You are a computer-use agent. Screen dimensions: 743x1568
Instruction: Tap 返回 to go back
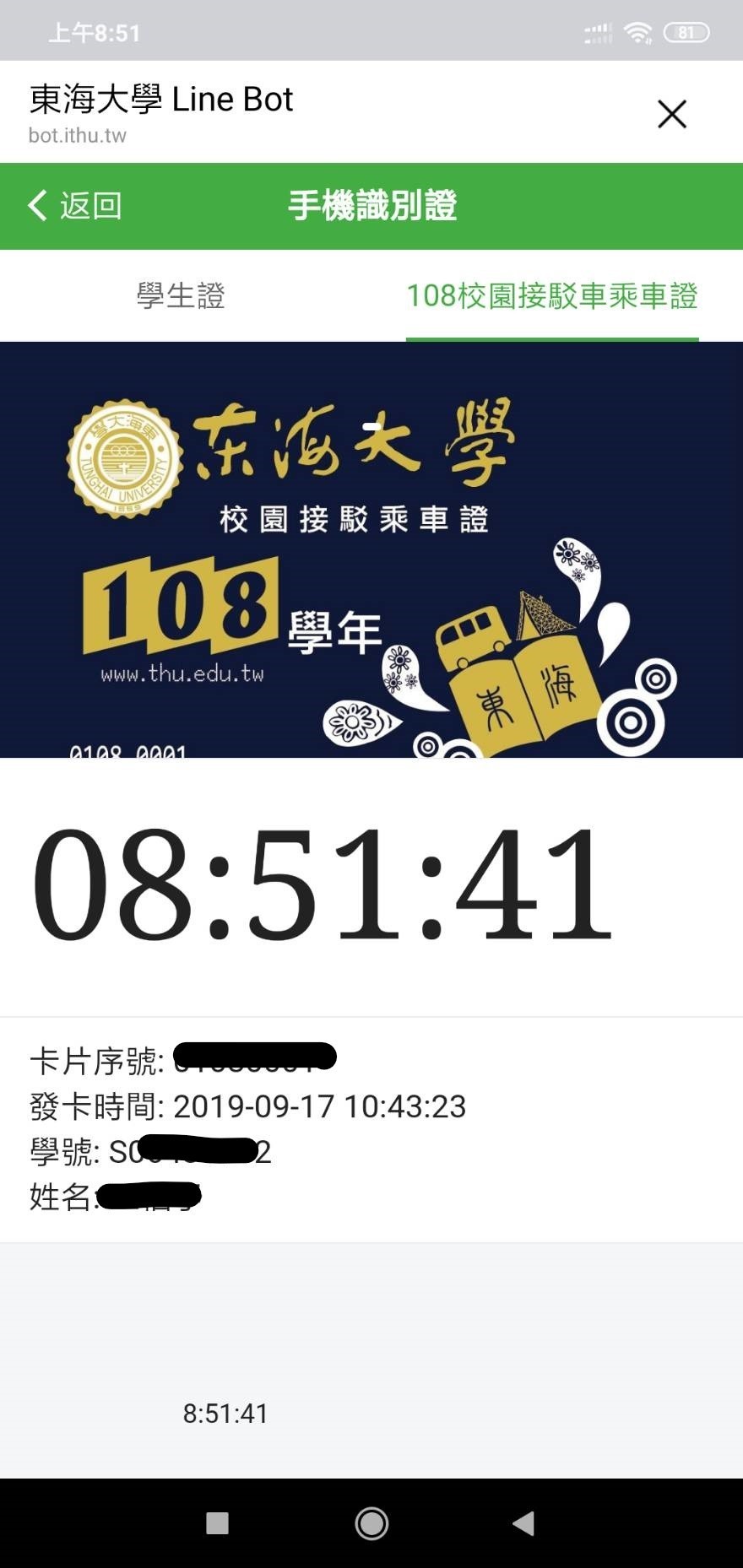point(75,205)
